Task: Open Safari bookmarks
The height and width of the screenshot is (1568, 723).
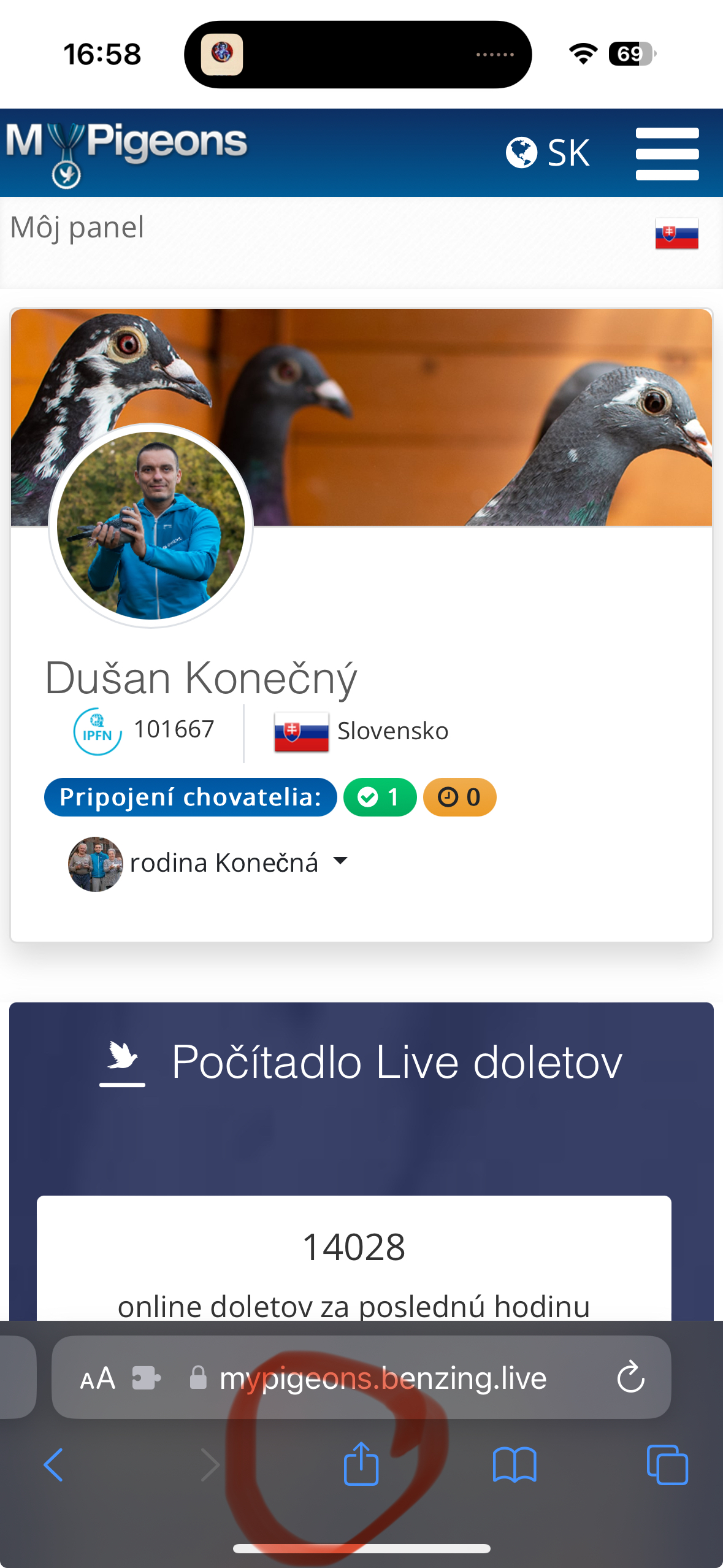Action: pos(515,1465)
